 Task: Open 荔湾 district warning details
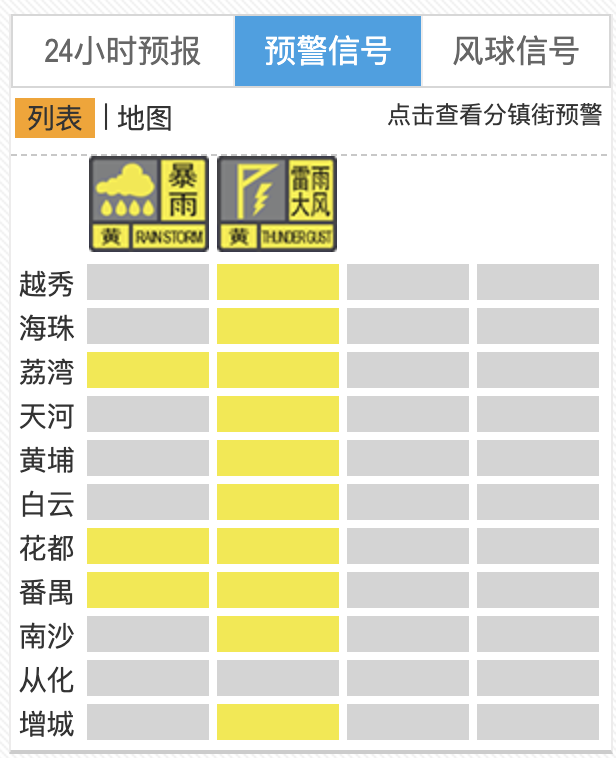(47, 371)
